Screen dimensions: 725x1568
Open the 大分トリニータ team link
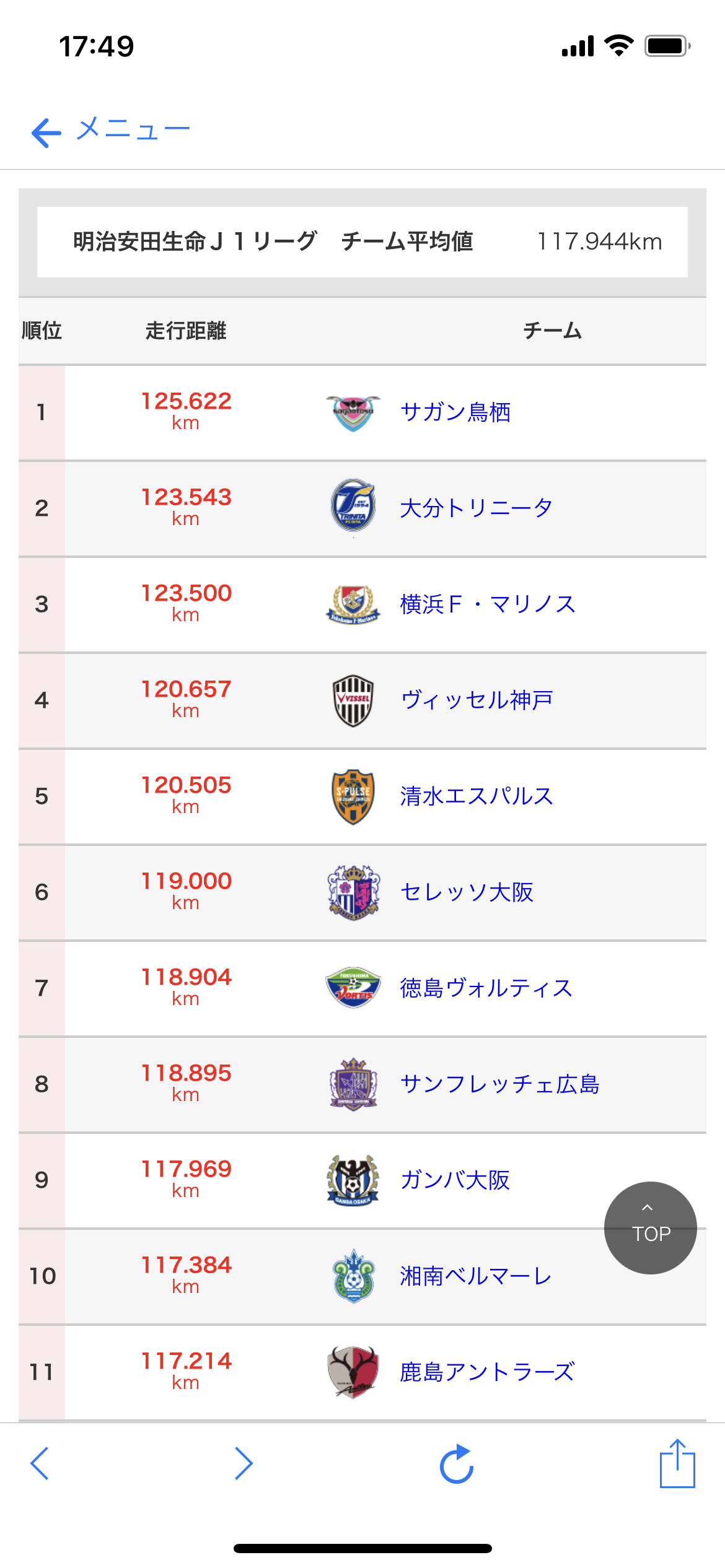(x=476, y=508)
